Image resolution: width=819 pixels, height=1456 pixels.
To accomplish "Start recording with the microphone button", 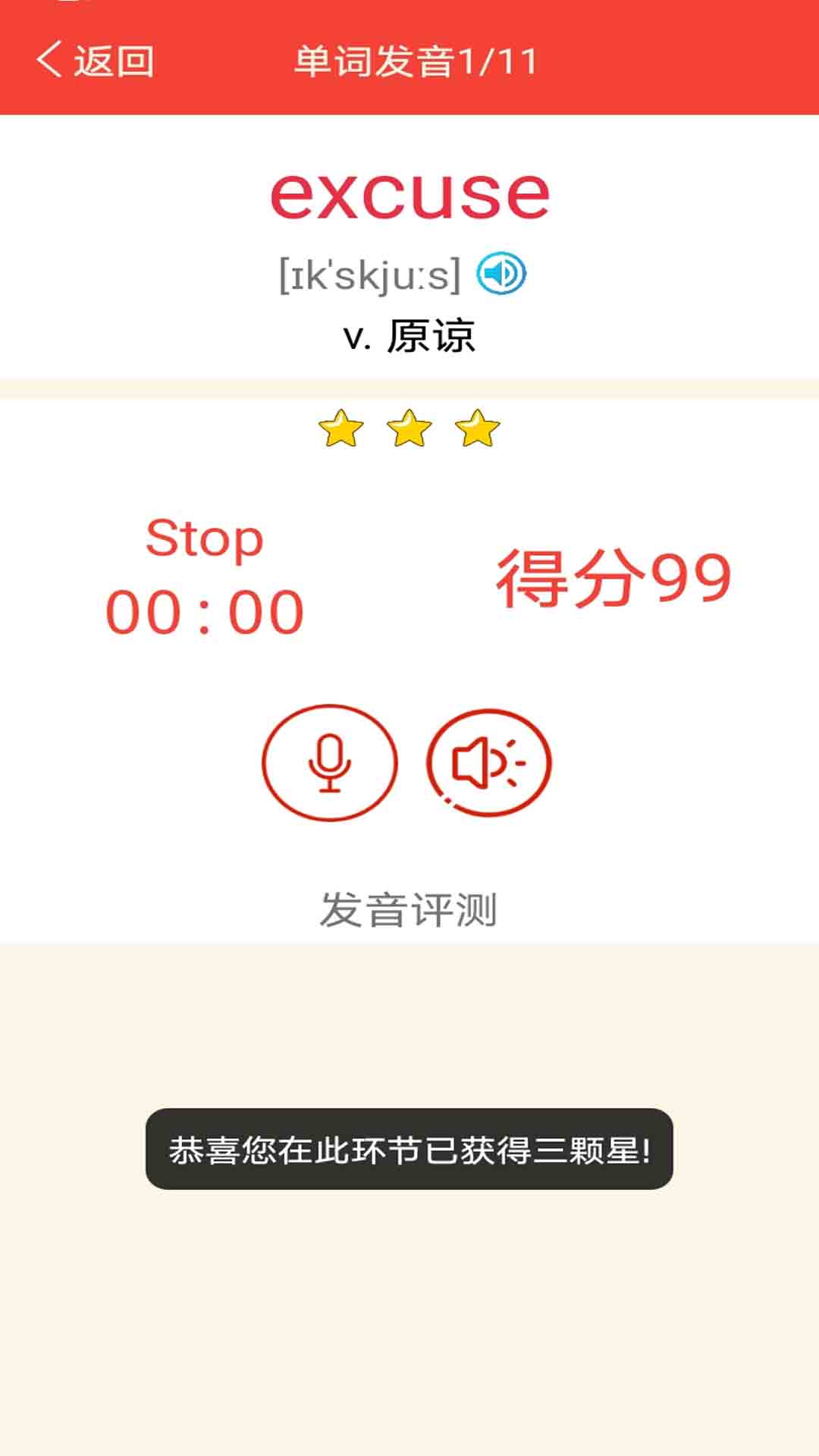I will click(x=330, y=763).
